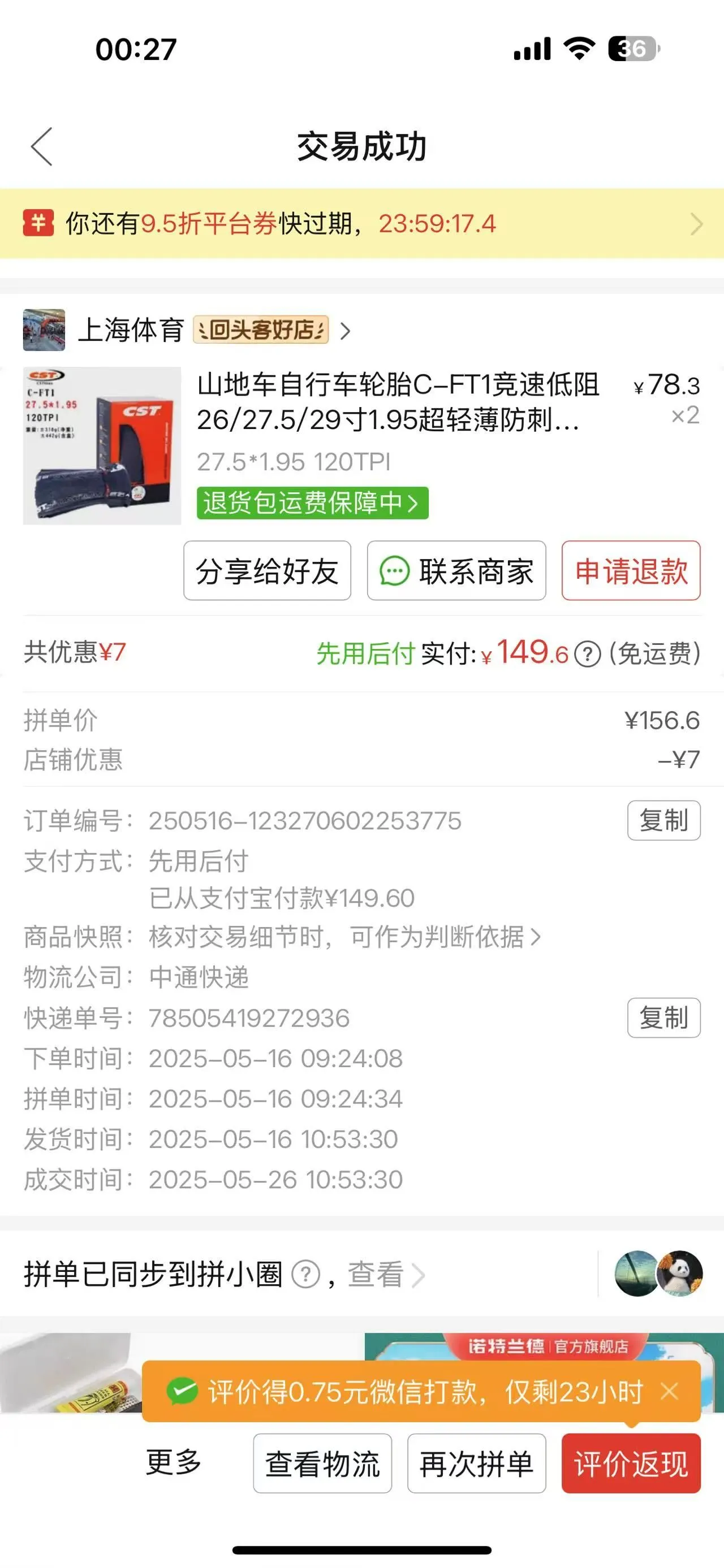Contact the seller via 联系商家
The image size is (724, 1568).
[x=456, y=571]
